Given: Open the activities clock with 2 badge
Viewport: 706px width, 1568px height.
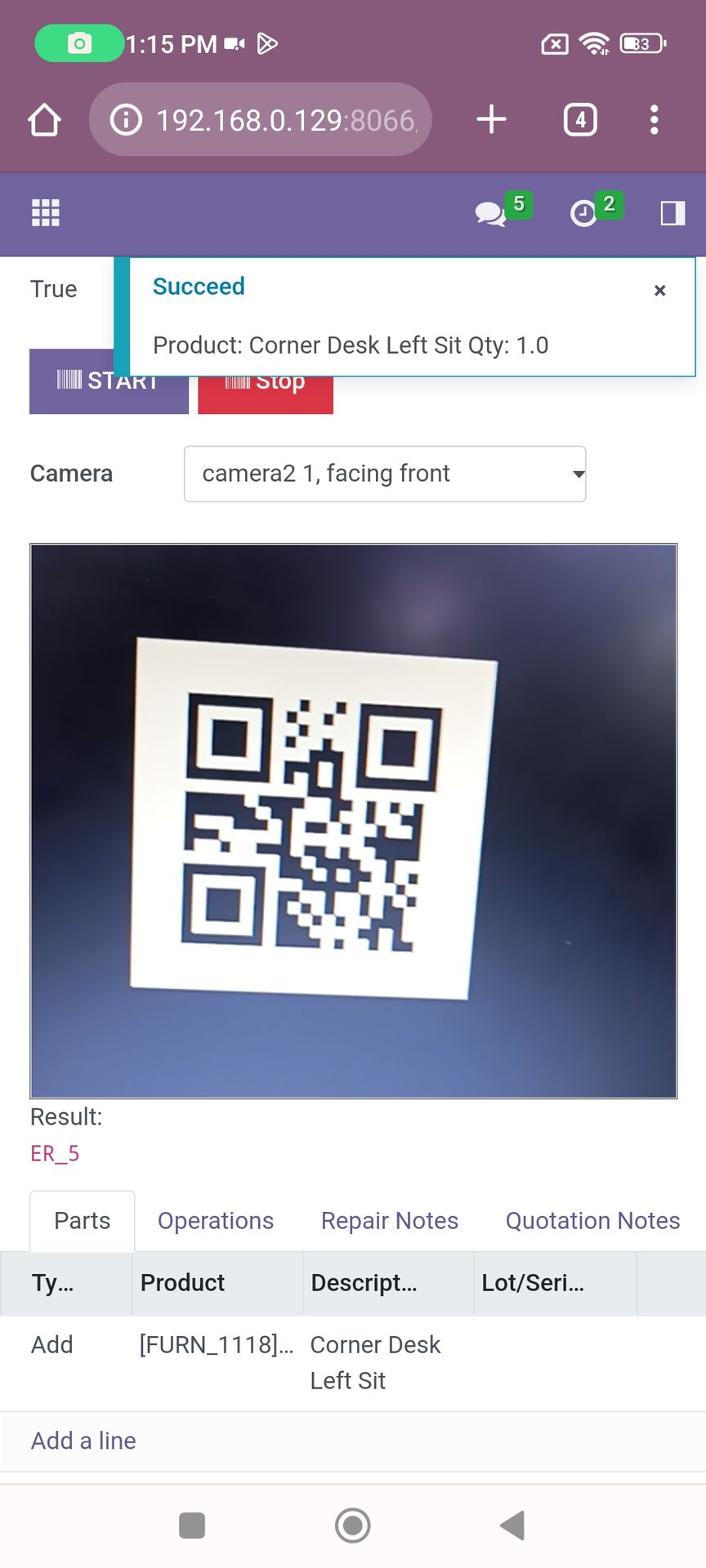Looking at the screenshot, I should [x=584, y=214].
